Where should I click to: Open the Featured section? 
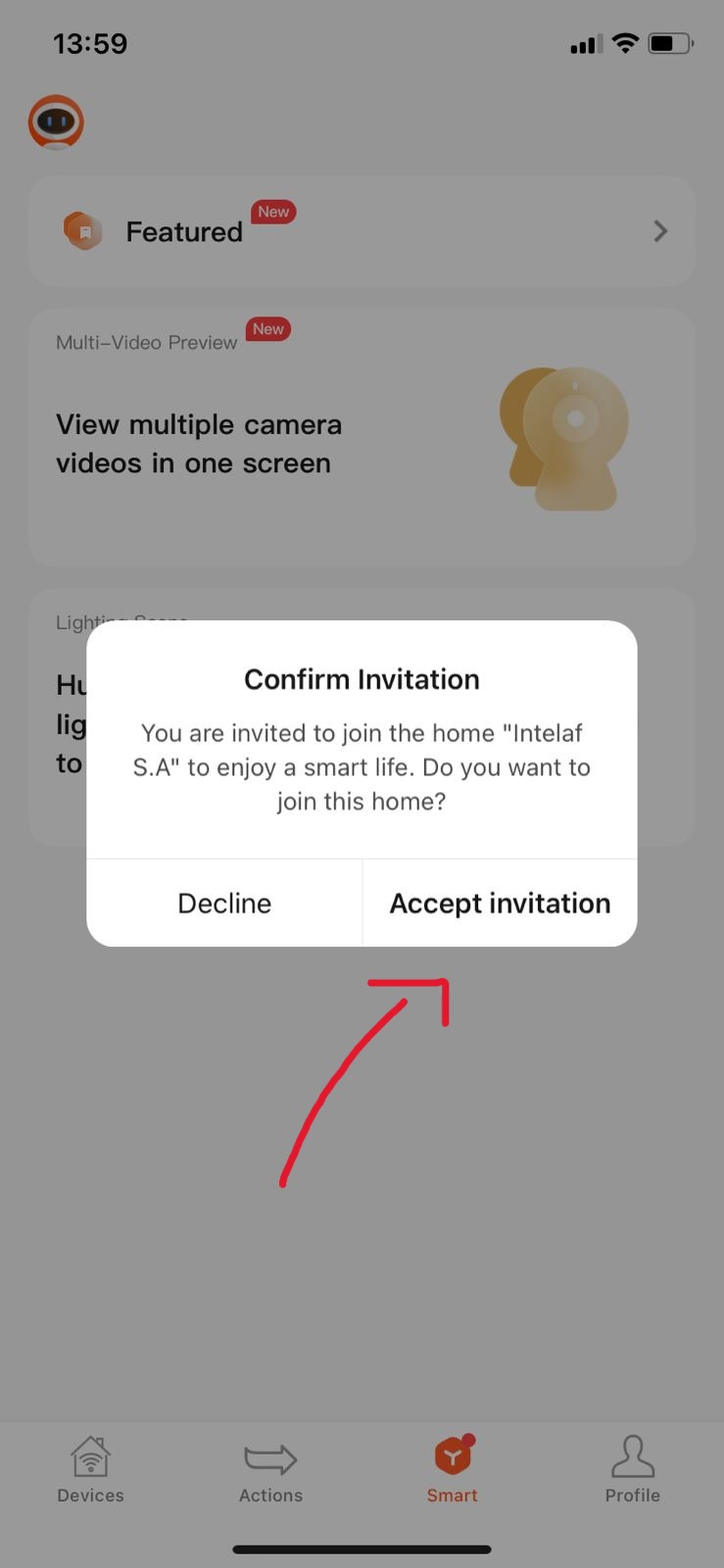click(362, 231)
